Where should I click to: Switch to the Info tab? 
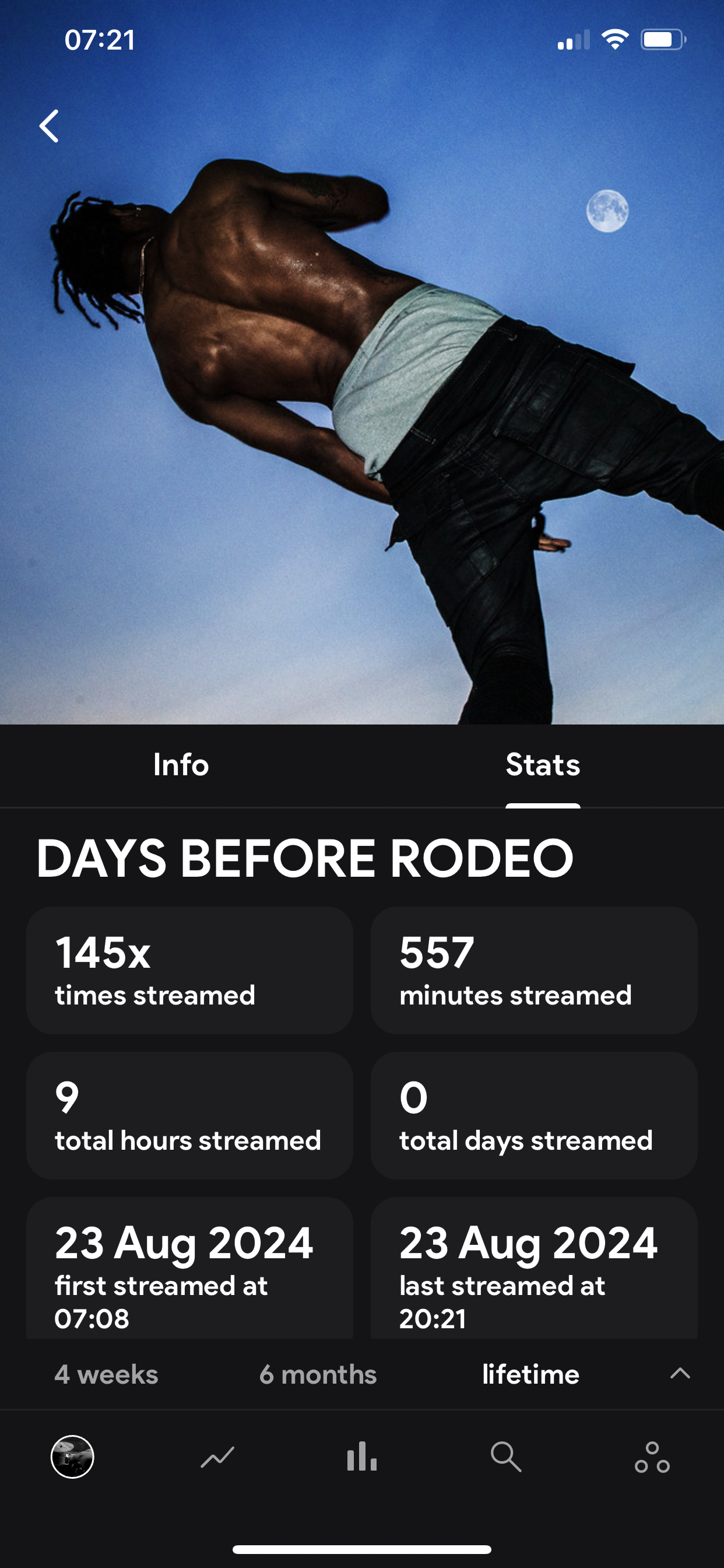pyautogui.click(x=181, y=765)
